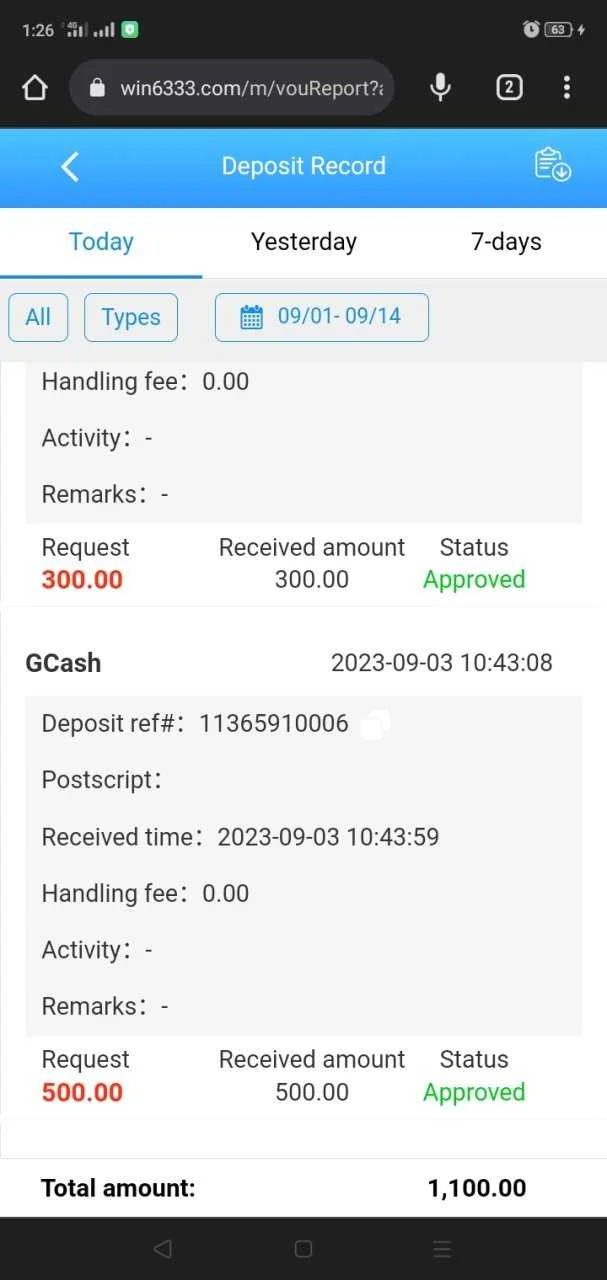Select the 7-days tab
This screenshot has height=1280, width=607.
pyautogui.click(x=506, y=241)
